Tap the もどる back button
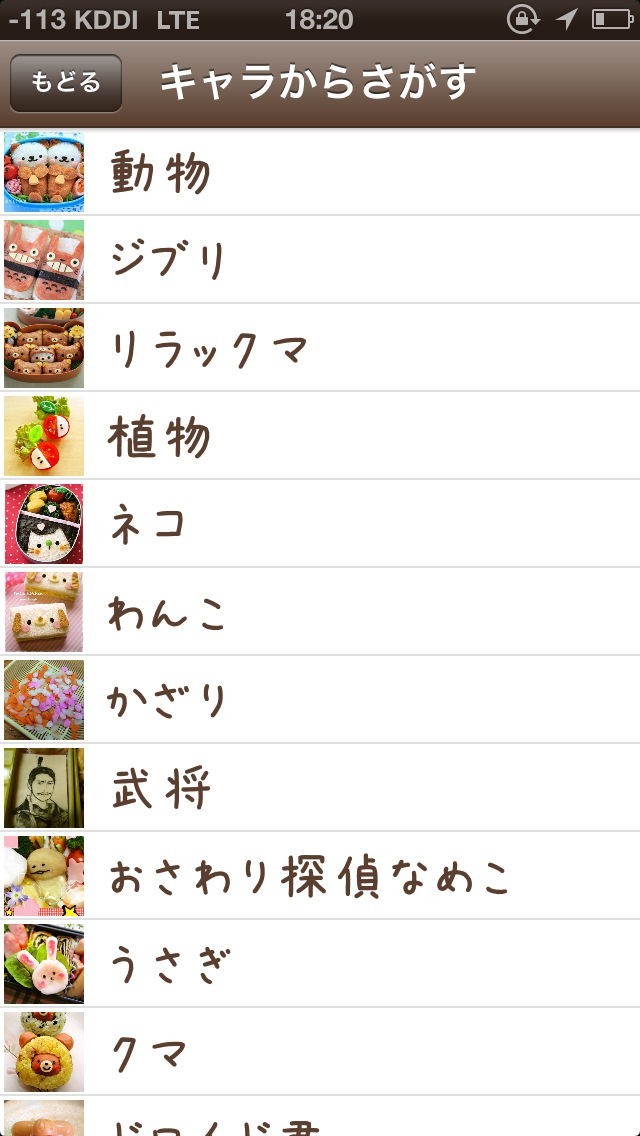The image size is (640, 1136). (x=66, y=83)
